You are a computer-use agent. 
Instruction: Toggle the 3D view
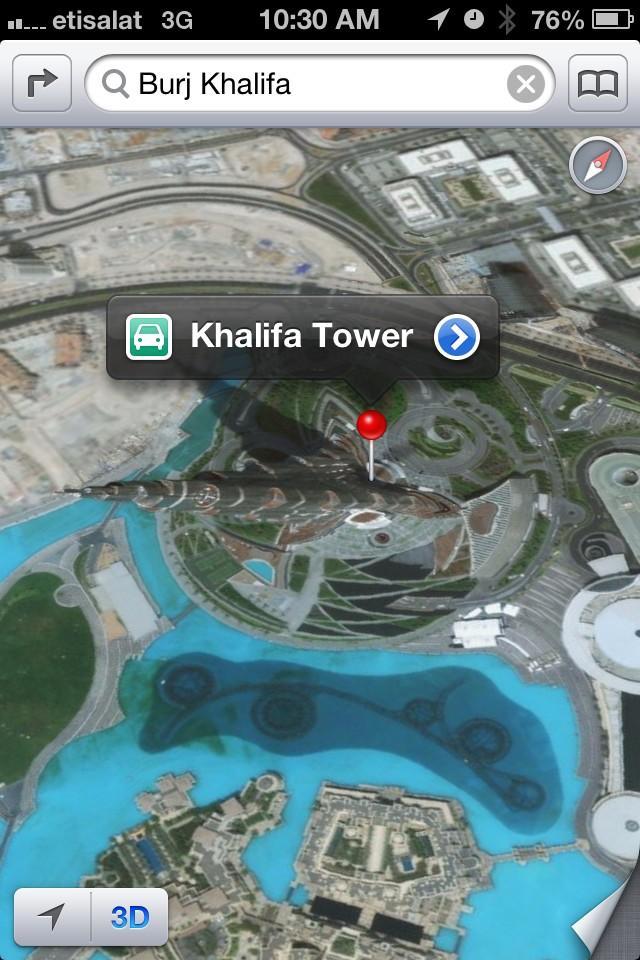pyautogui.click(x=130, y=916)
